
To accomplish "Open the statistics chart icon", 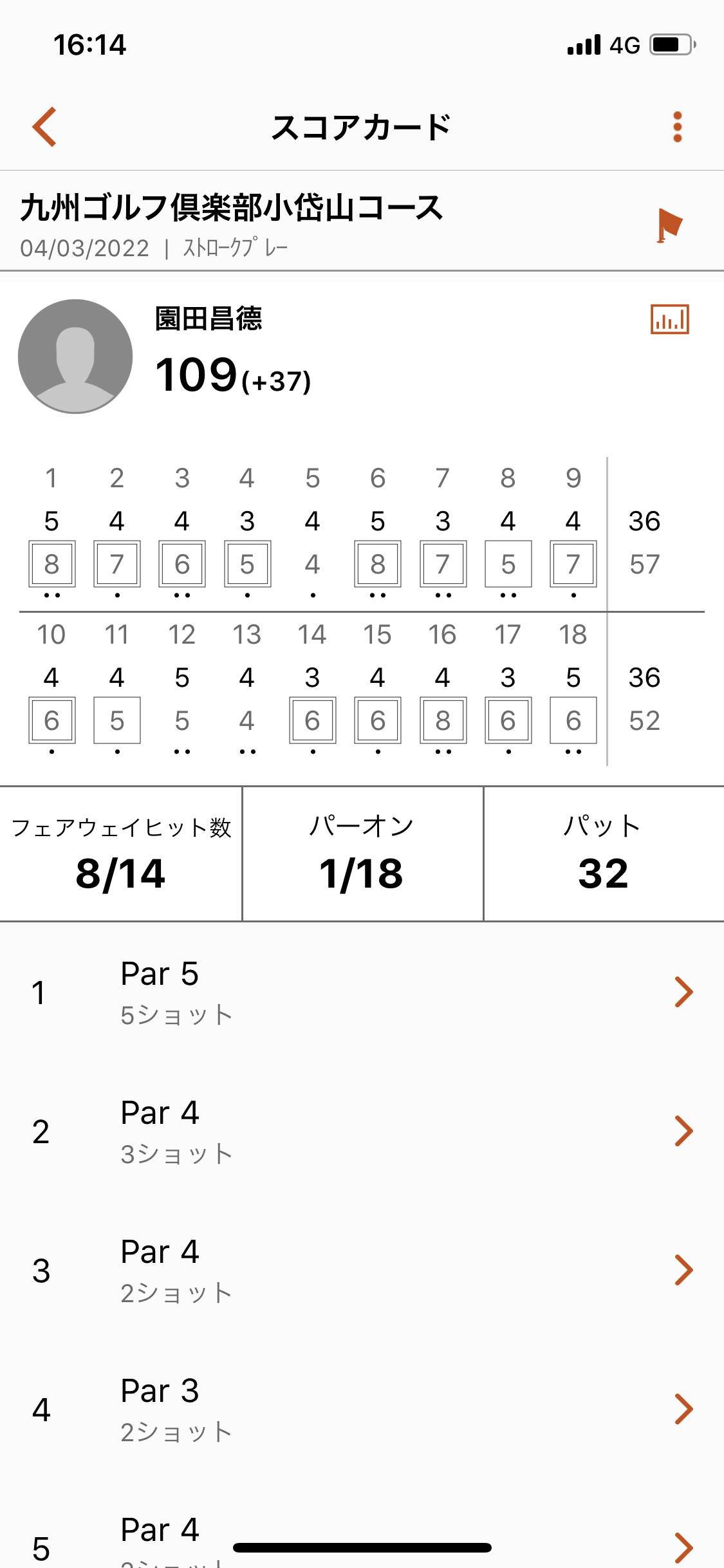I will [x=669, y=319].
